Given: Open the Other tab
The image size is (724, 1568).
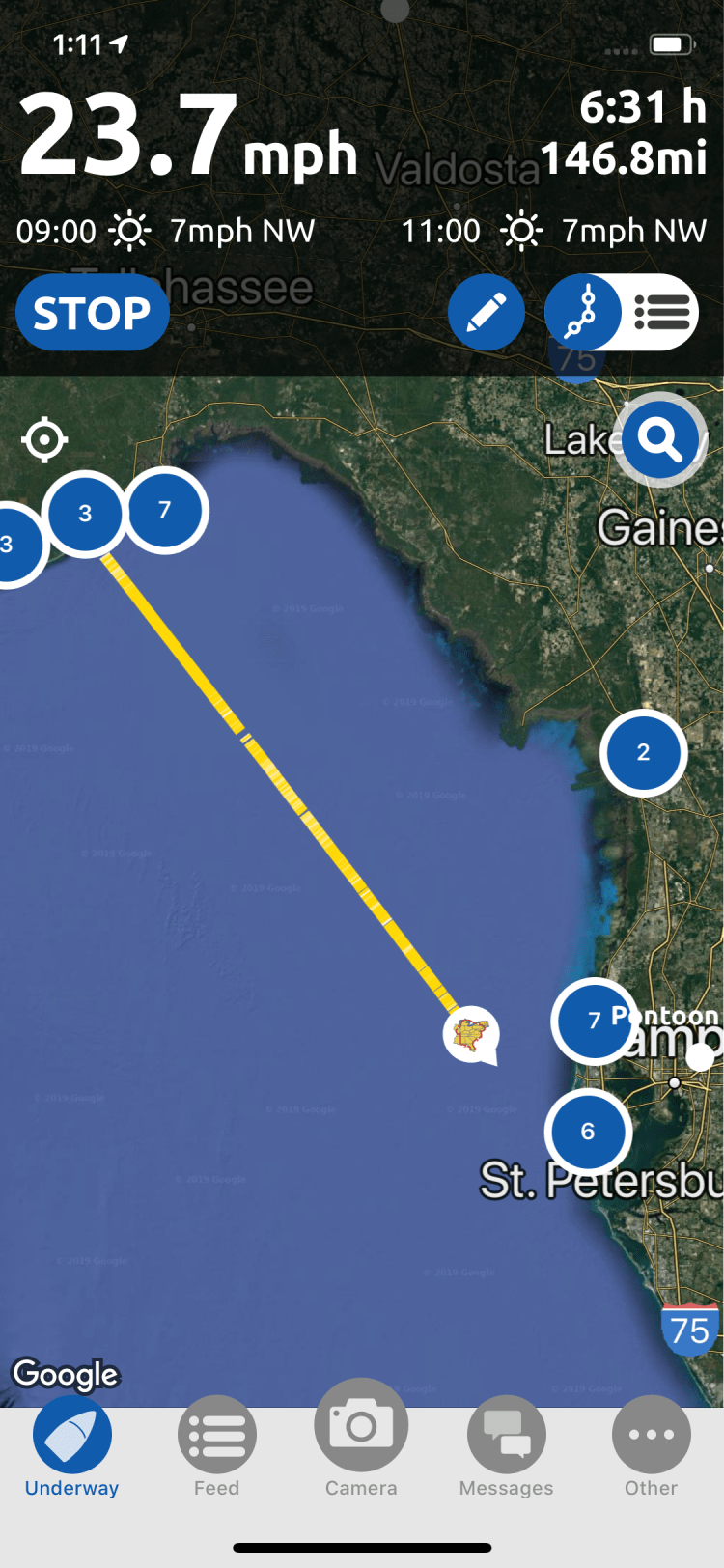Looking at the screenshot, I should click(x=651, y=1446).
